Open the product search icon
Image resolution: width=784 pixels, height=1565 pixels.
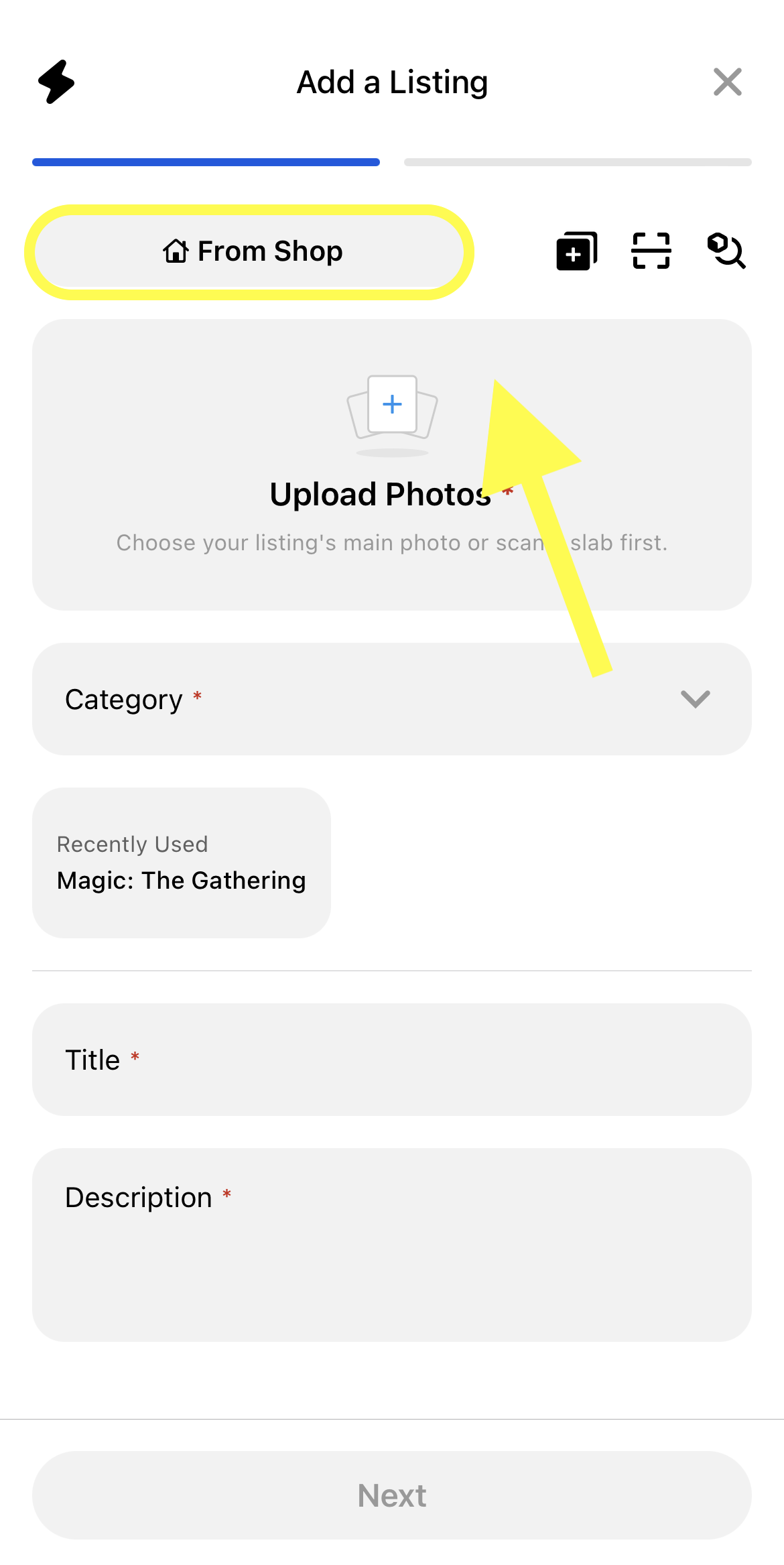click(x=726, y=251)
